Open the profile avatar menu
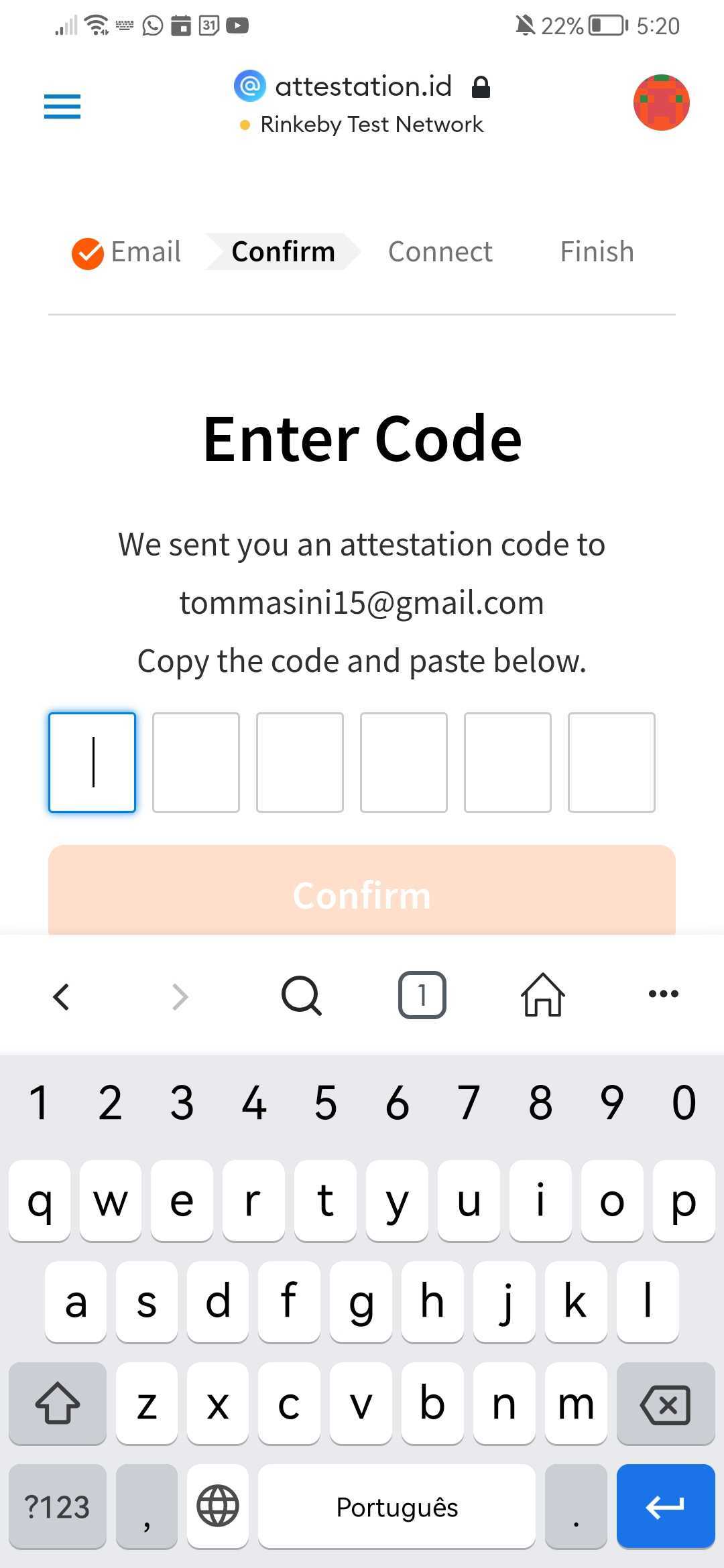The image size is (724, 1568). (x=660, y=102)
